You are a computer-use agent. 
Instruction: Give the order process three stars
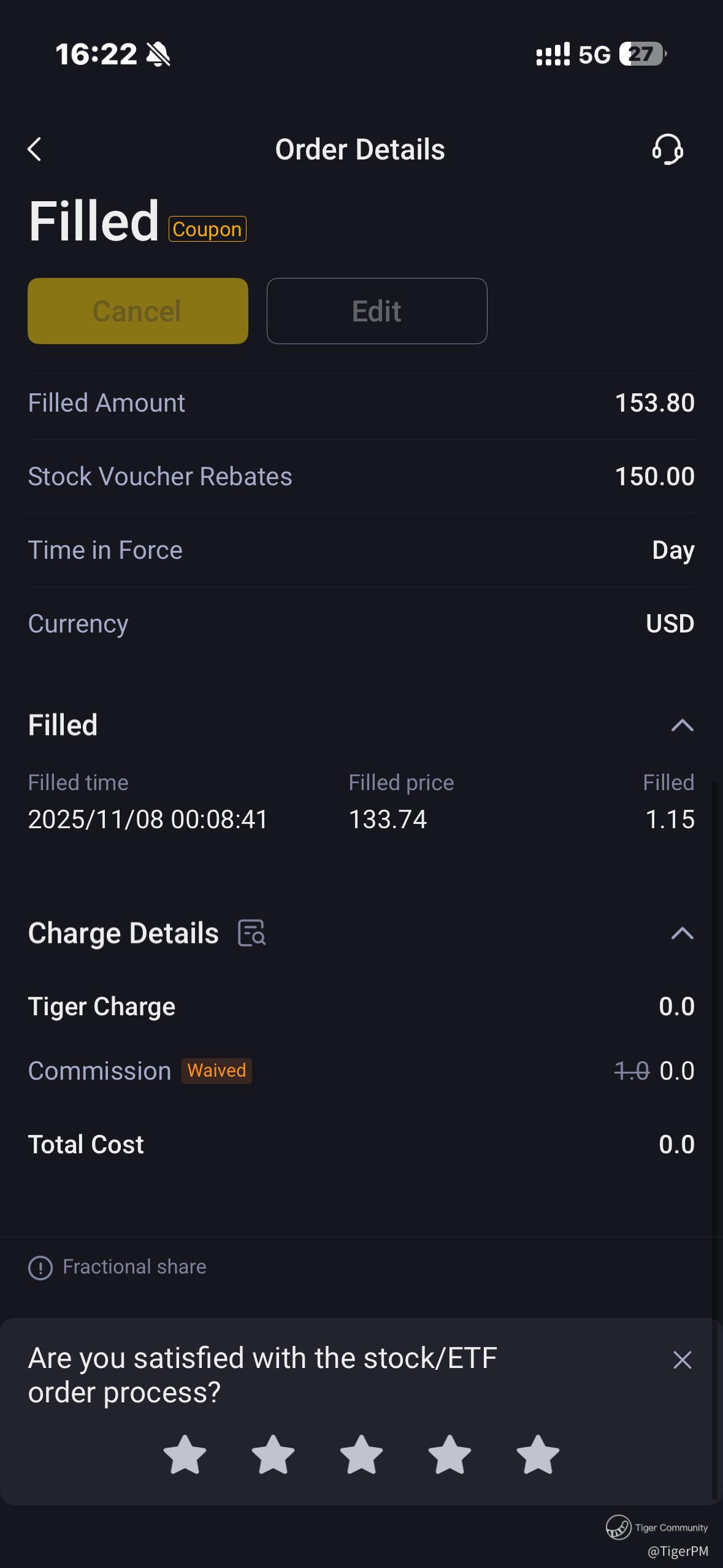click(x=361, y=1454)
